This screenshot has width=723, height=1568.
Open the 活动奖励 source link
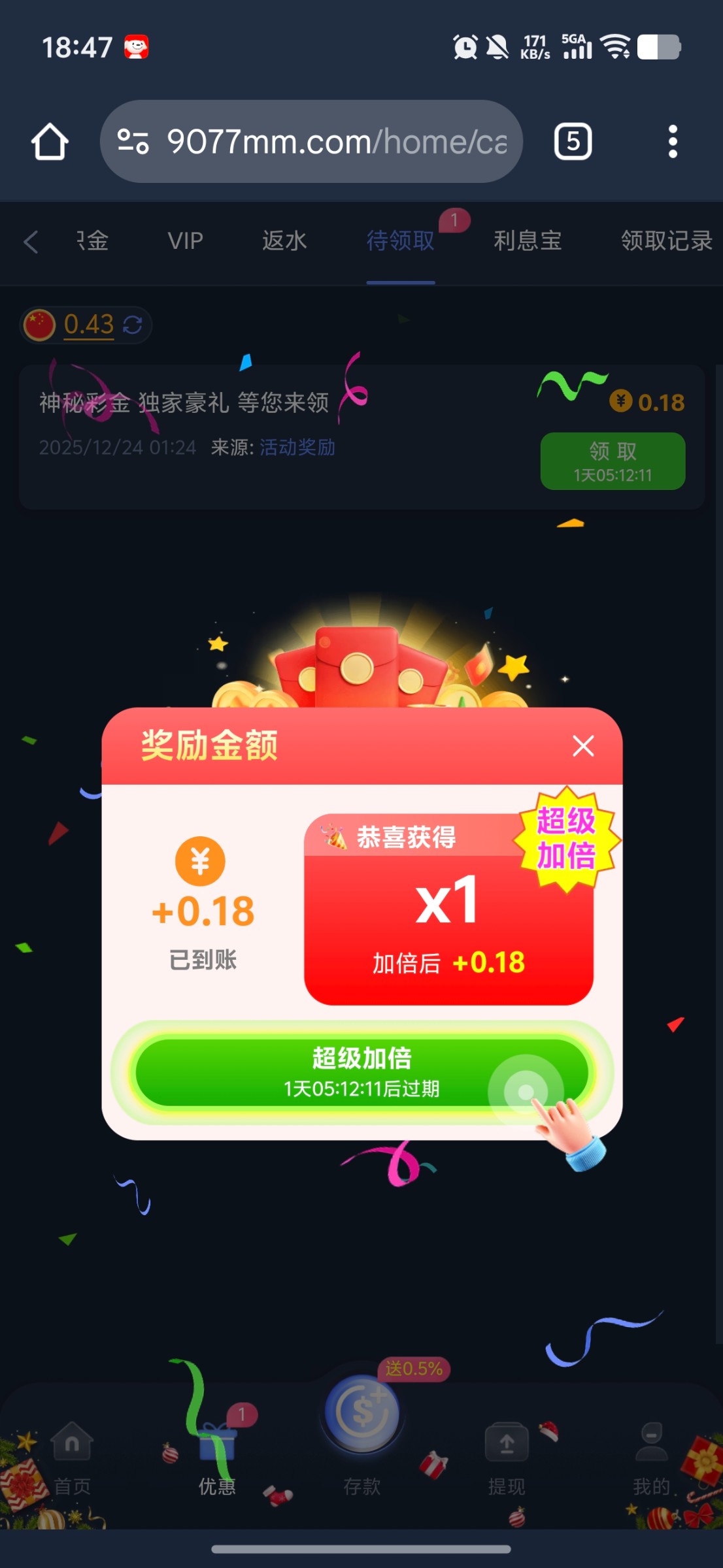297,448
